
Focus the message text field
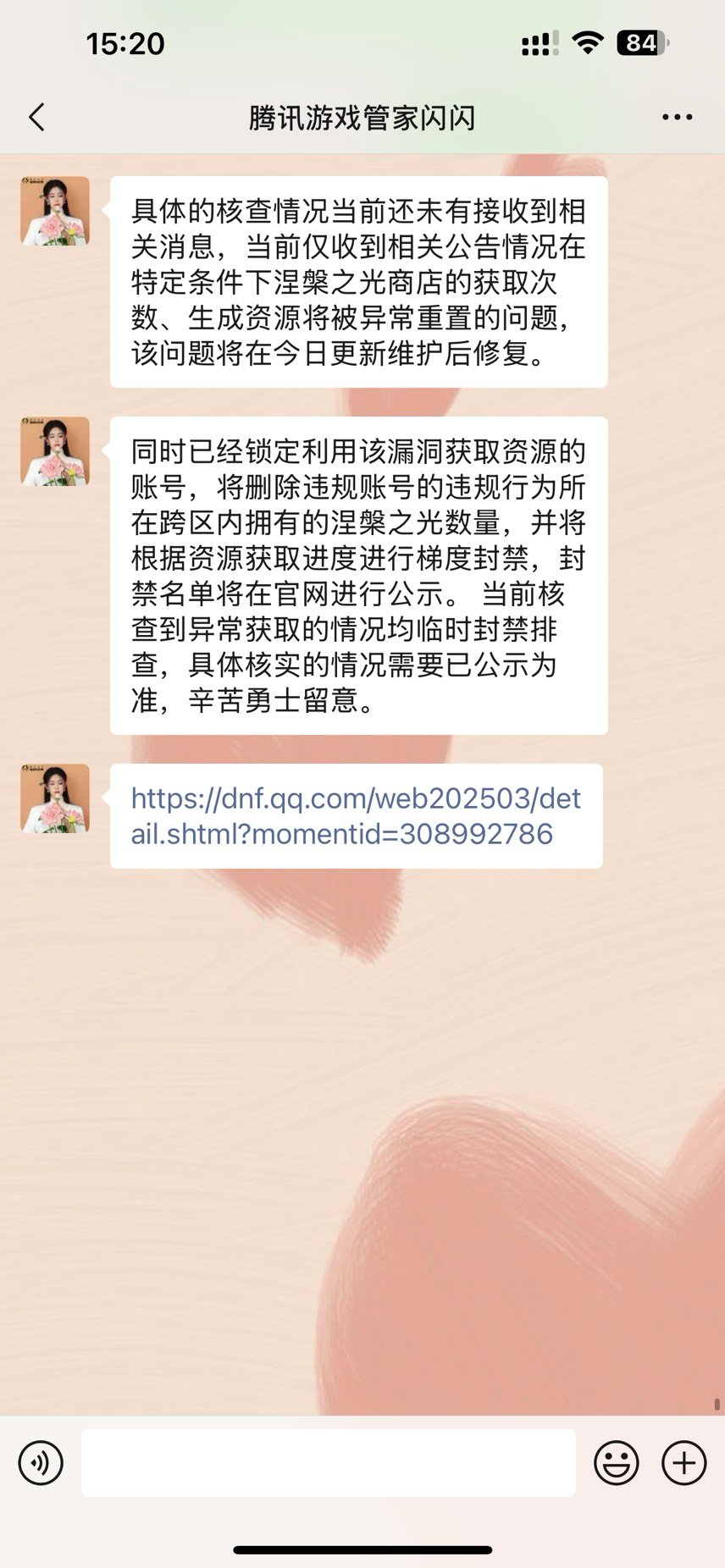click(x=329, y=1462)
